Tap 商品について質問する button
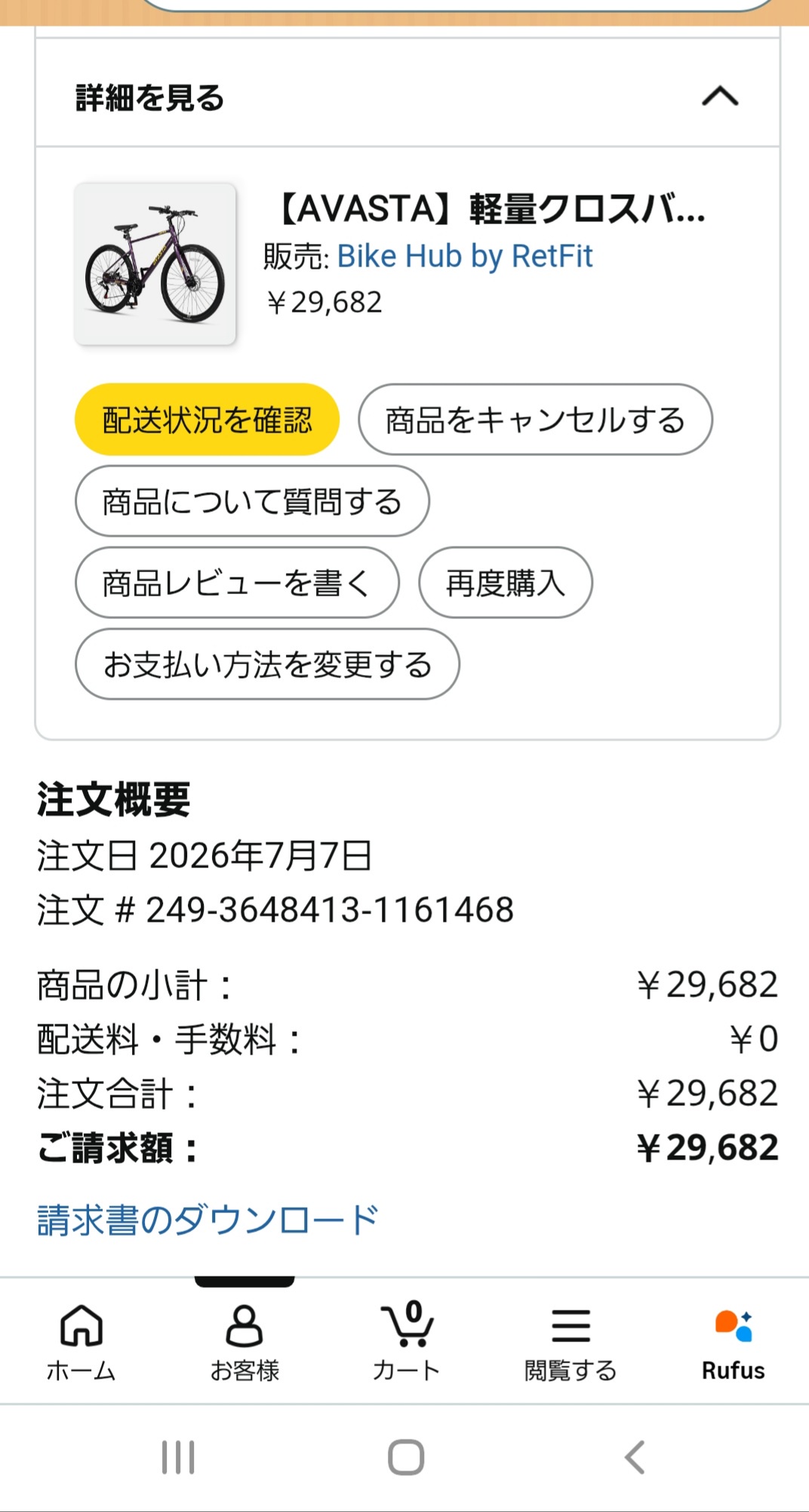Viewport: 809px width, 1512px height. point(252,501)
